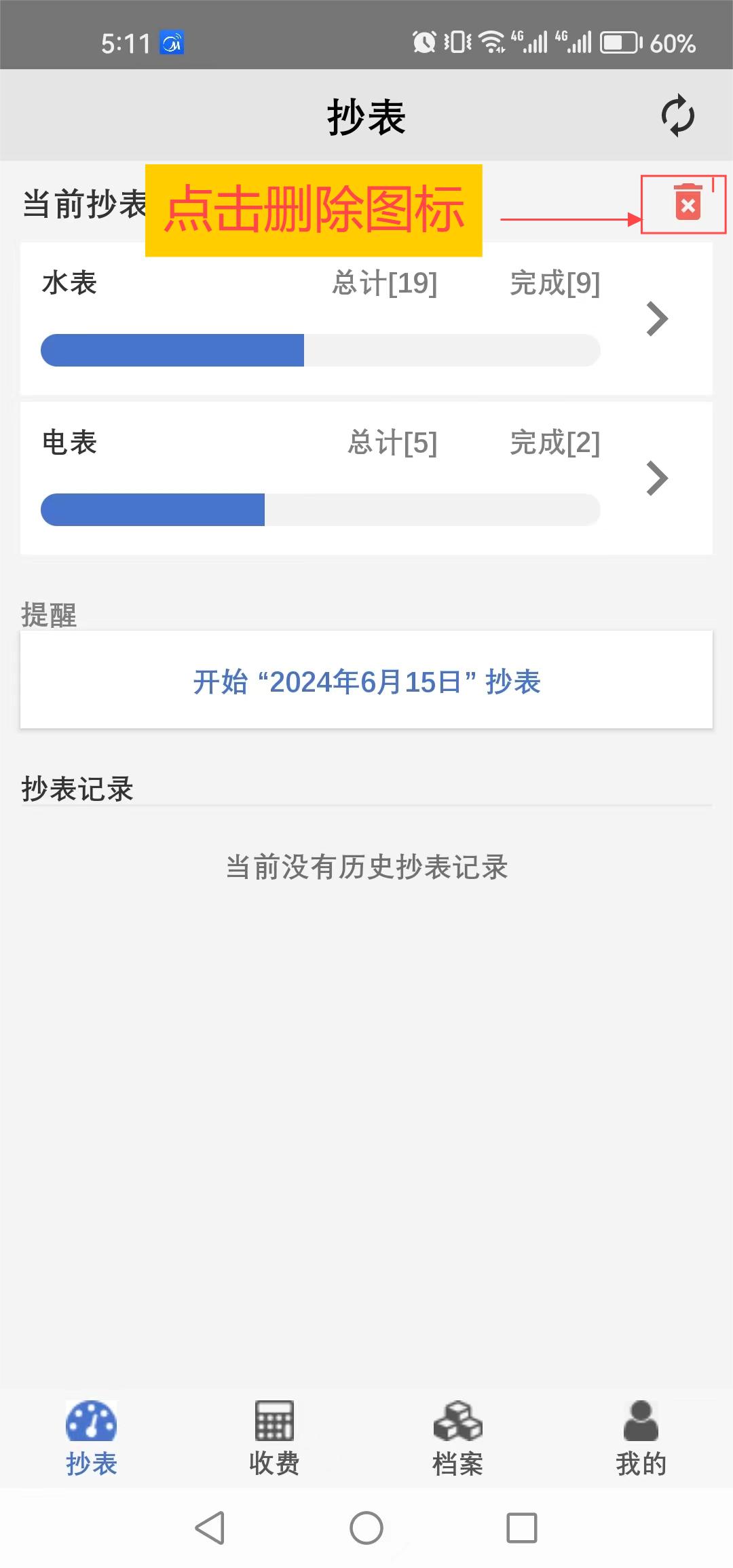
Task: Go back with the system back button
Action: 210,1529
